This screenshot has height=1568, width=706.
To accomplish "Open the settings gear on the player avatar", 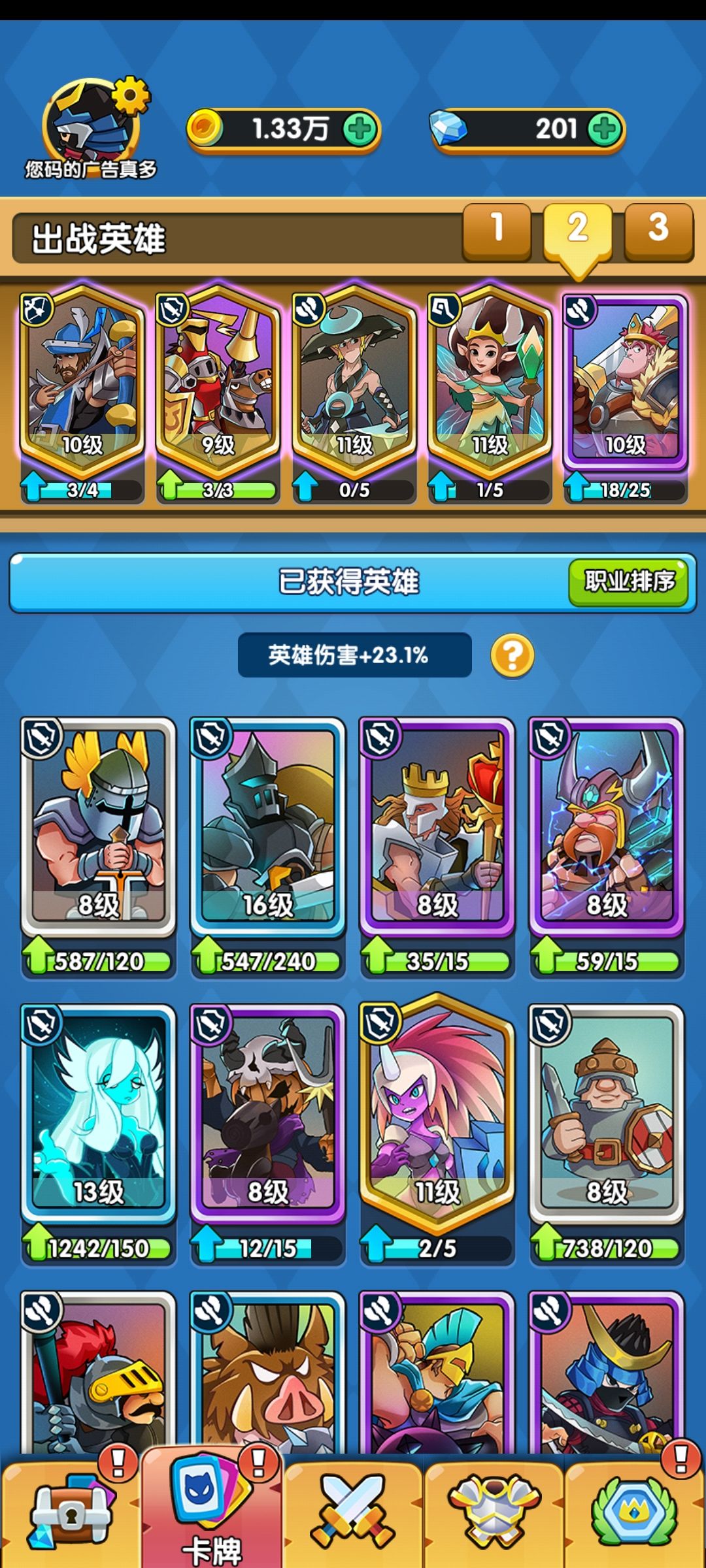I will (132, 97).
